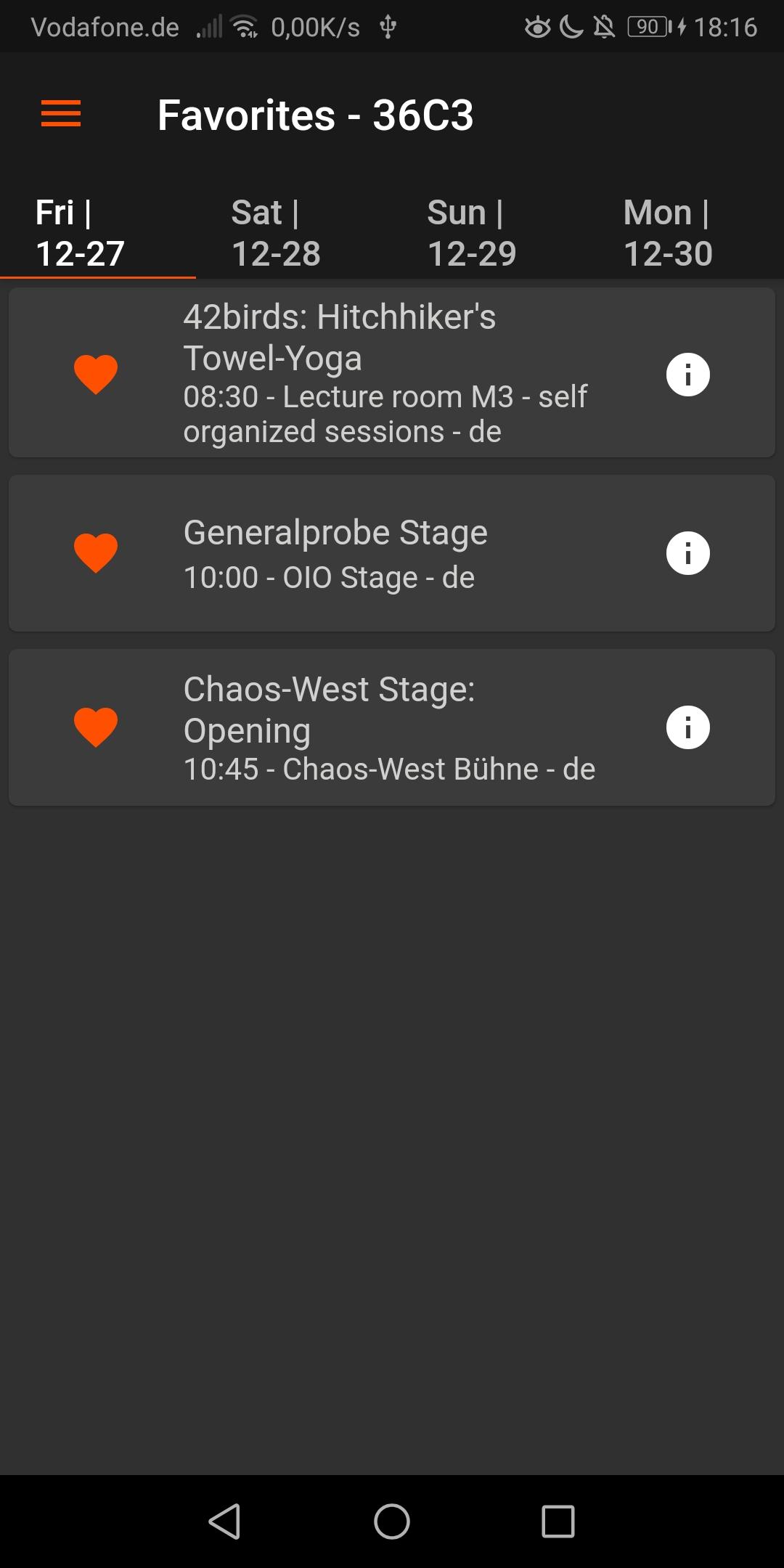Tap the system home button

tap(392, 1521)
